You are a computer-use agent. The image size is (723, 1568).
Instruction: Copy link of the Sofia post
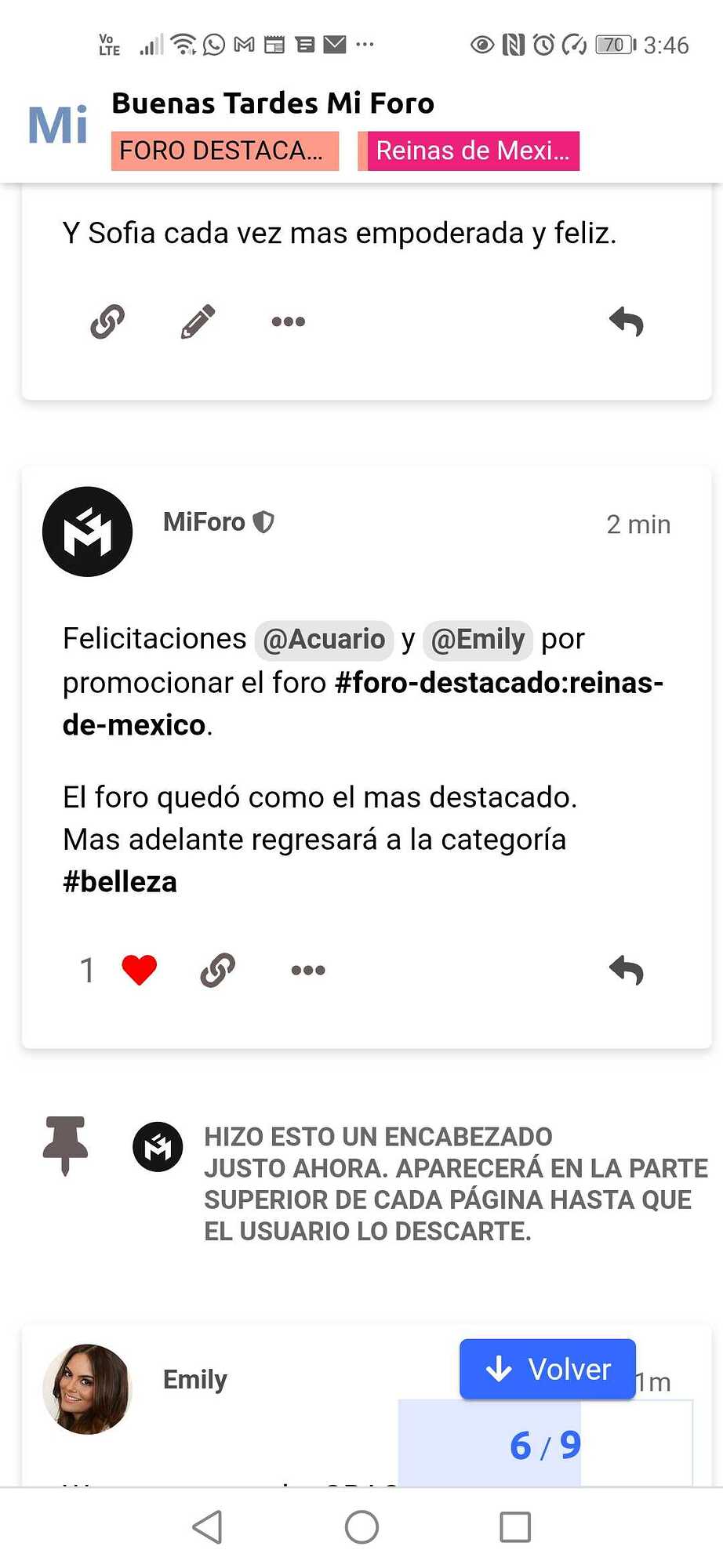[x=107, y=321]
